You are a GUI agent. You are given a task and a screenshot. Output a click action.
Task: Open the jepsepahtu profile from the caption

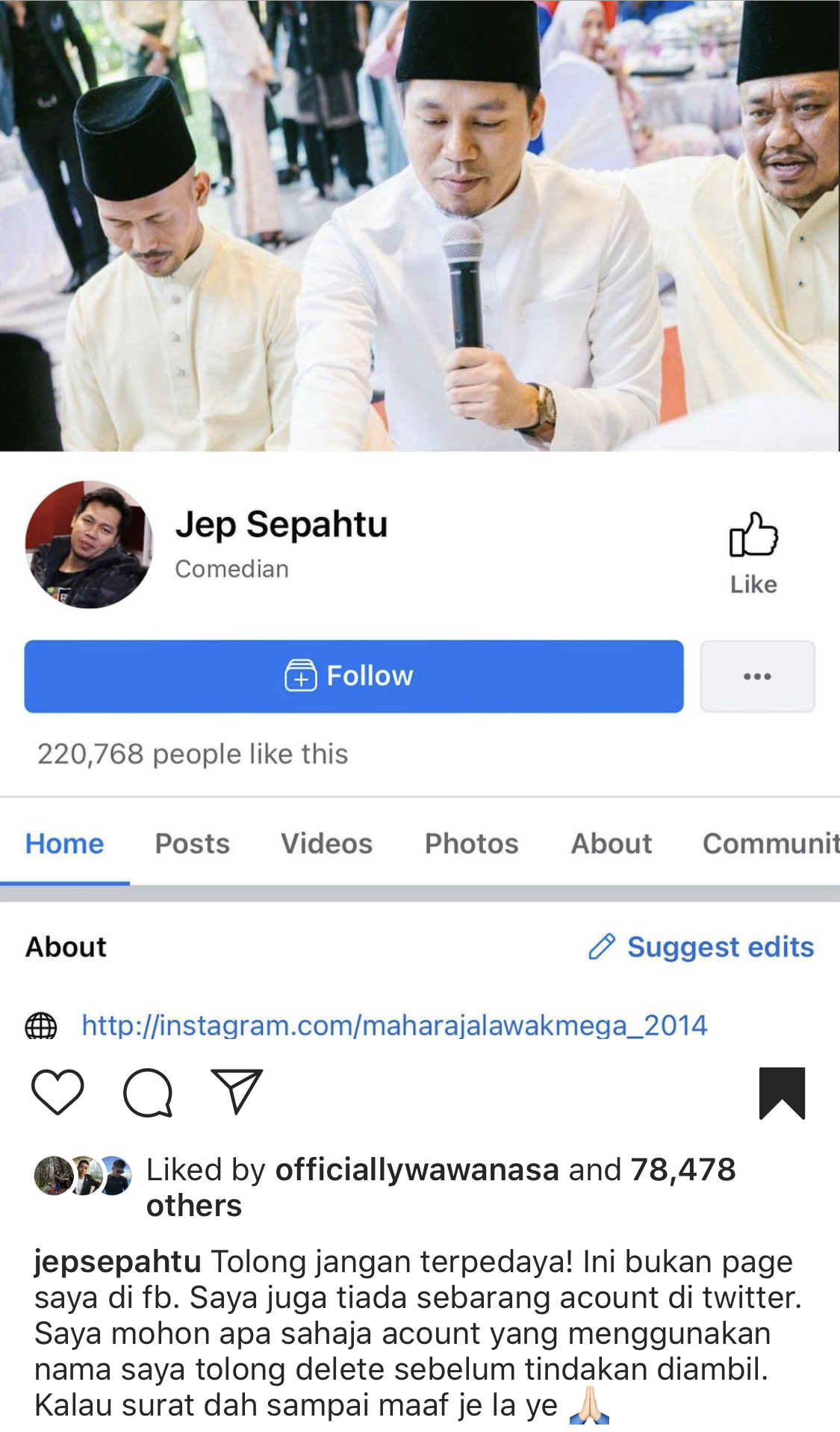coord(117,1262)
